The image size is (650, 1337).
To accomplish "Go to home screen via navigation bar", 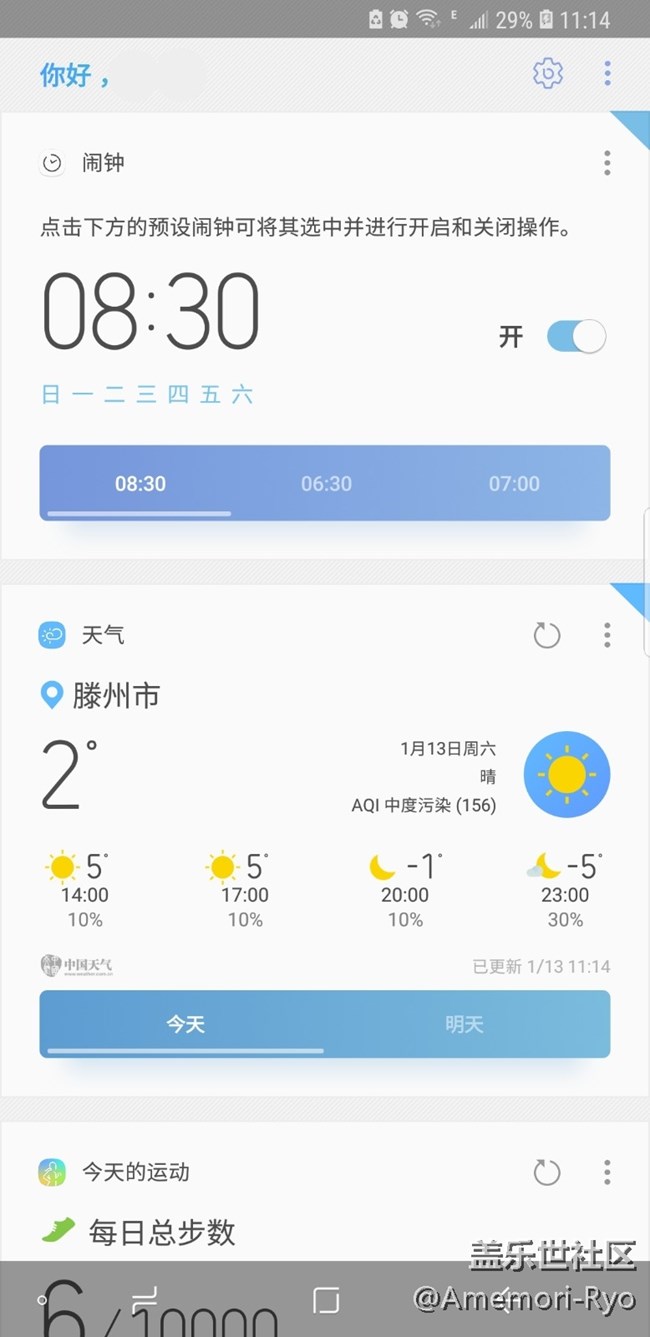I will [x=326, y=1299].
